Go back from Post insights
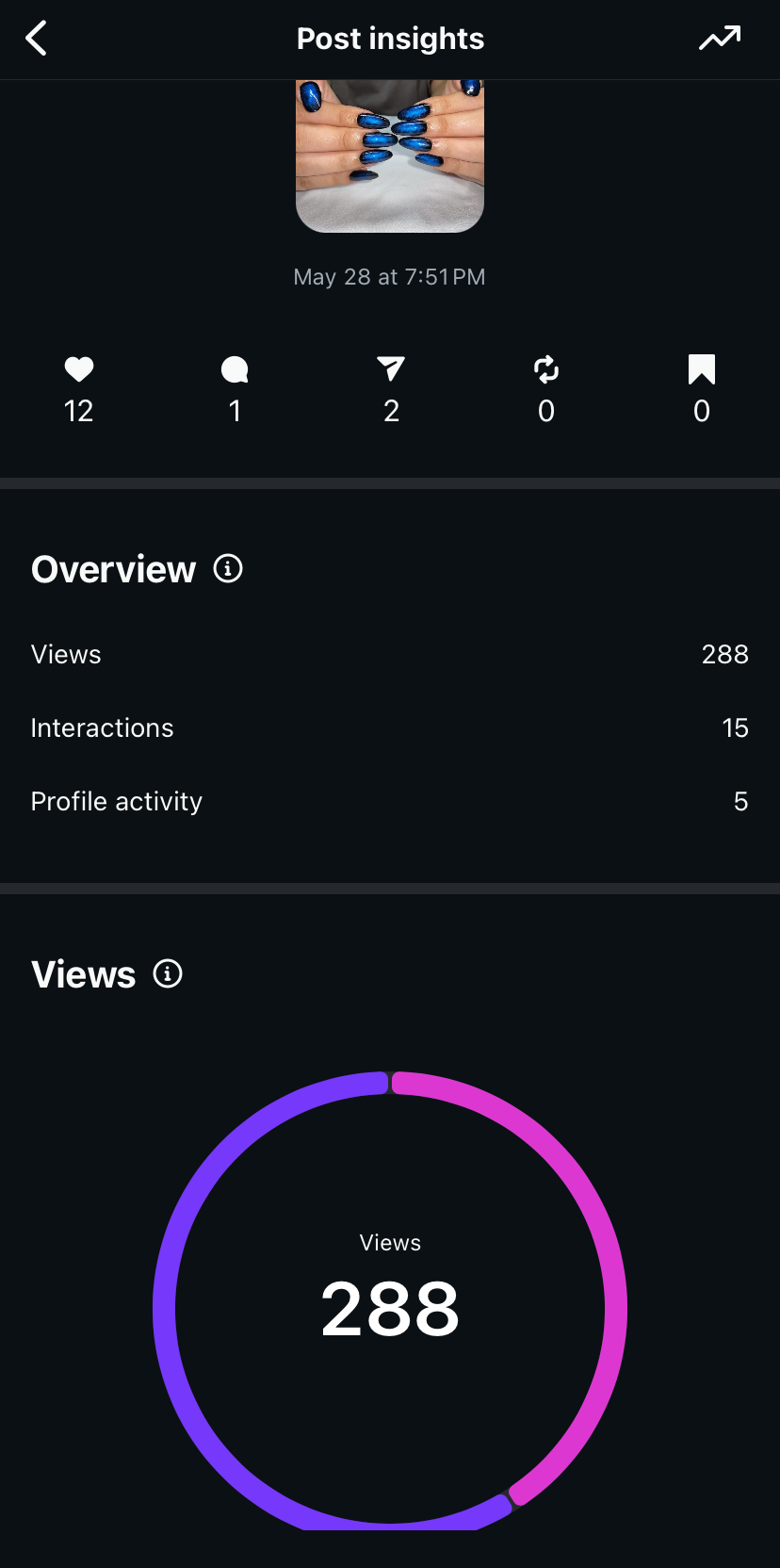 click(36, 39)
